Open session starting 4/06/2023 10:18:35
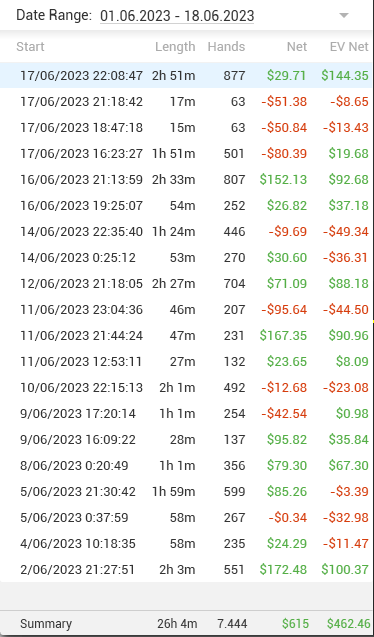This screenshot has height=637, width=374. click(x=187, y=543)
